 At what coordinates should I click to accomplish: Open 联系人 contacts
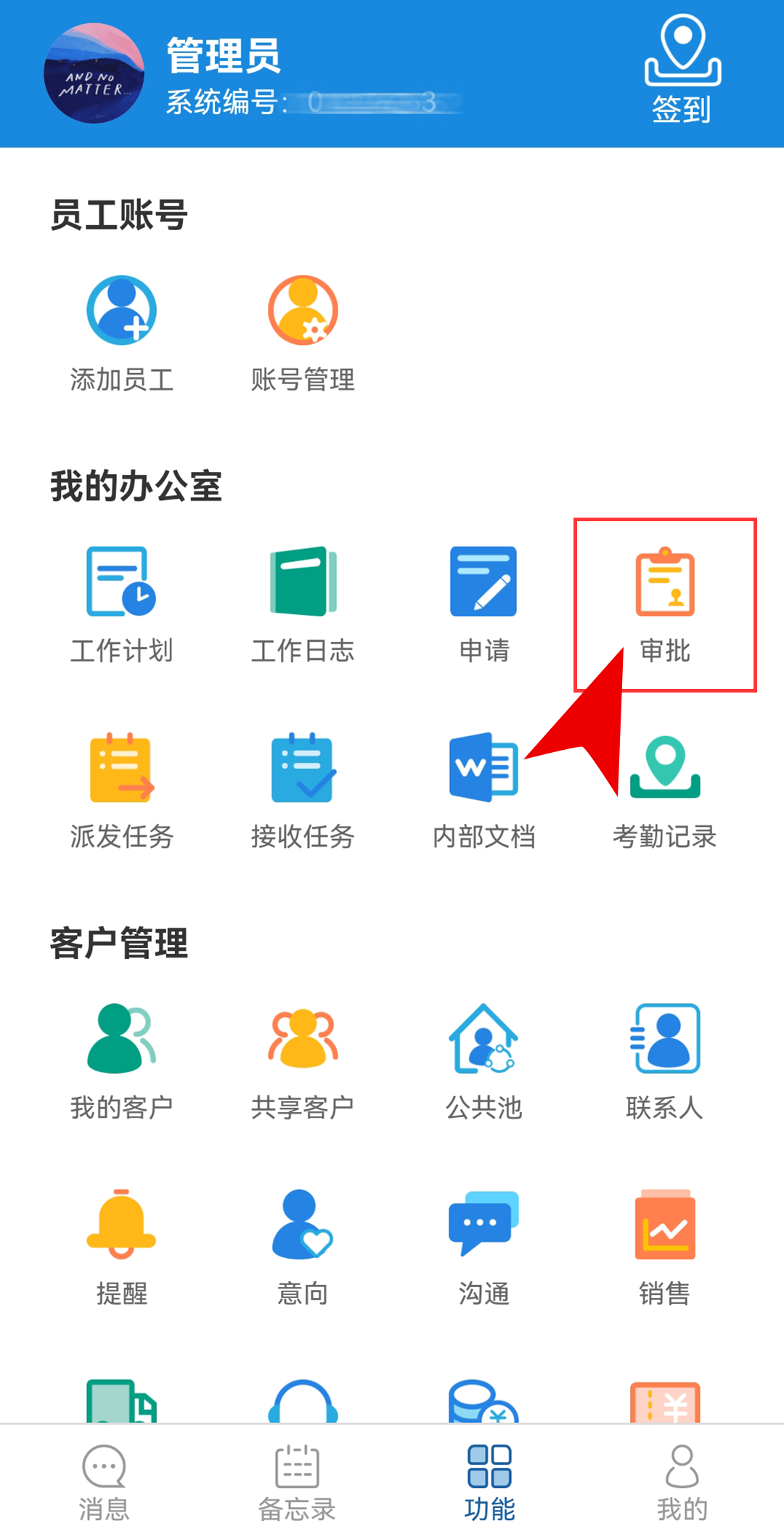(665, 1061)
